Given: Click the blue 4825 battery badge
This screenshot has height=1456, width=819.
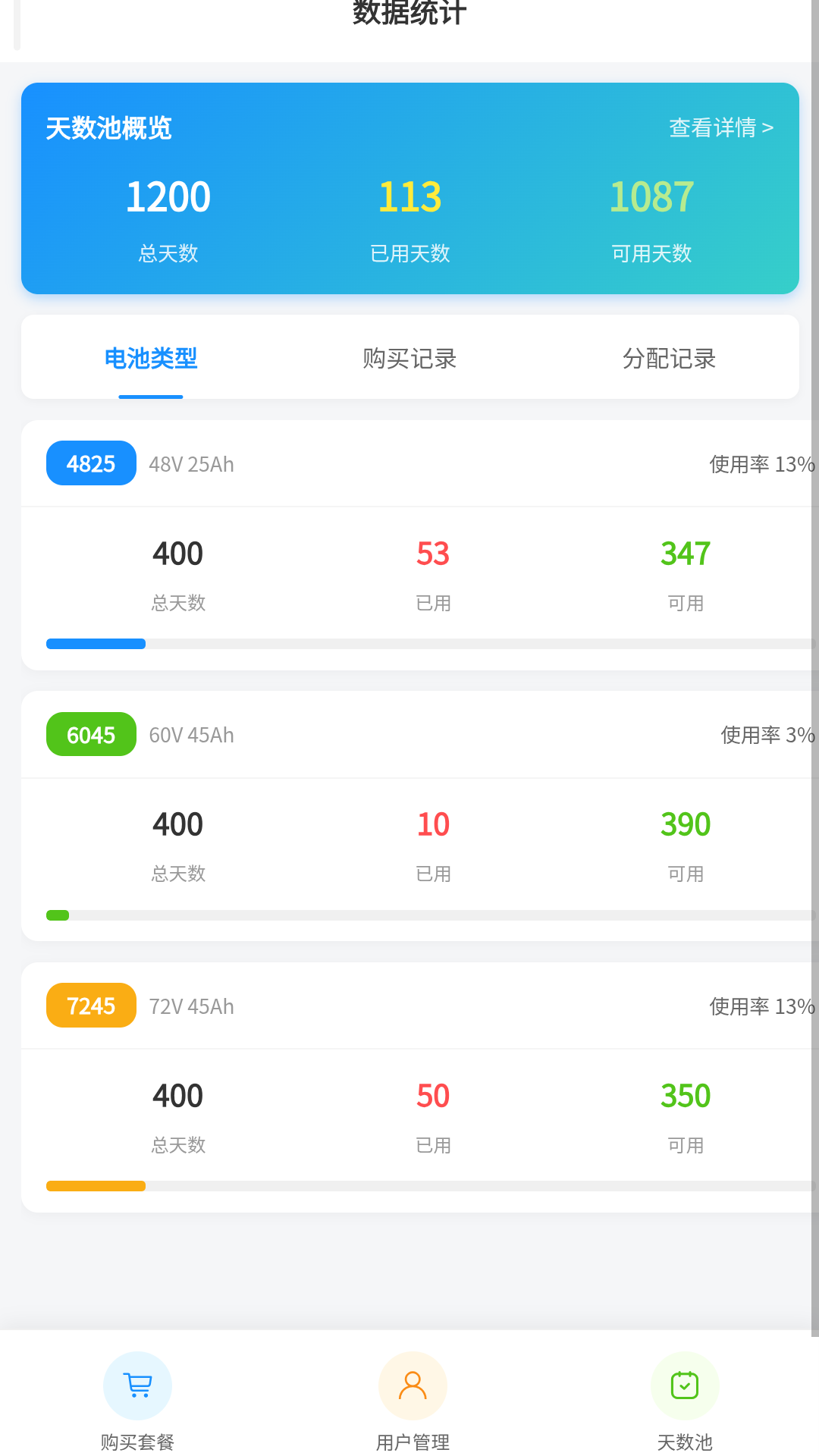Looking at the screenshot, I should (x=90, y=463).
